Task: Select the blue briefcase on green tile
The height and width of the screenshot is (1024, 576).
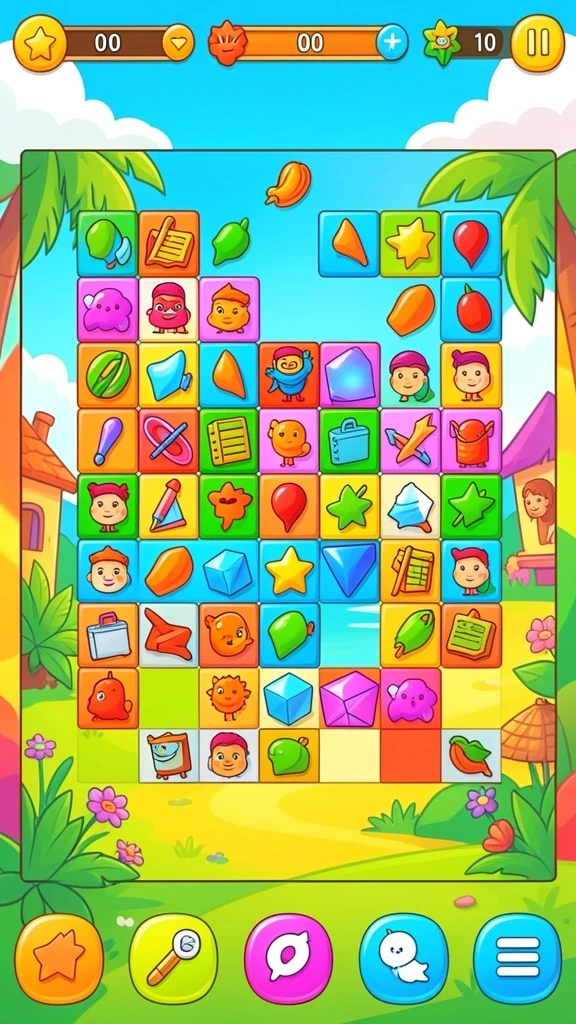Action: pyautogui.click(x=349, y=441)
